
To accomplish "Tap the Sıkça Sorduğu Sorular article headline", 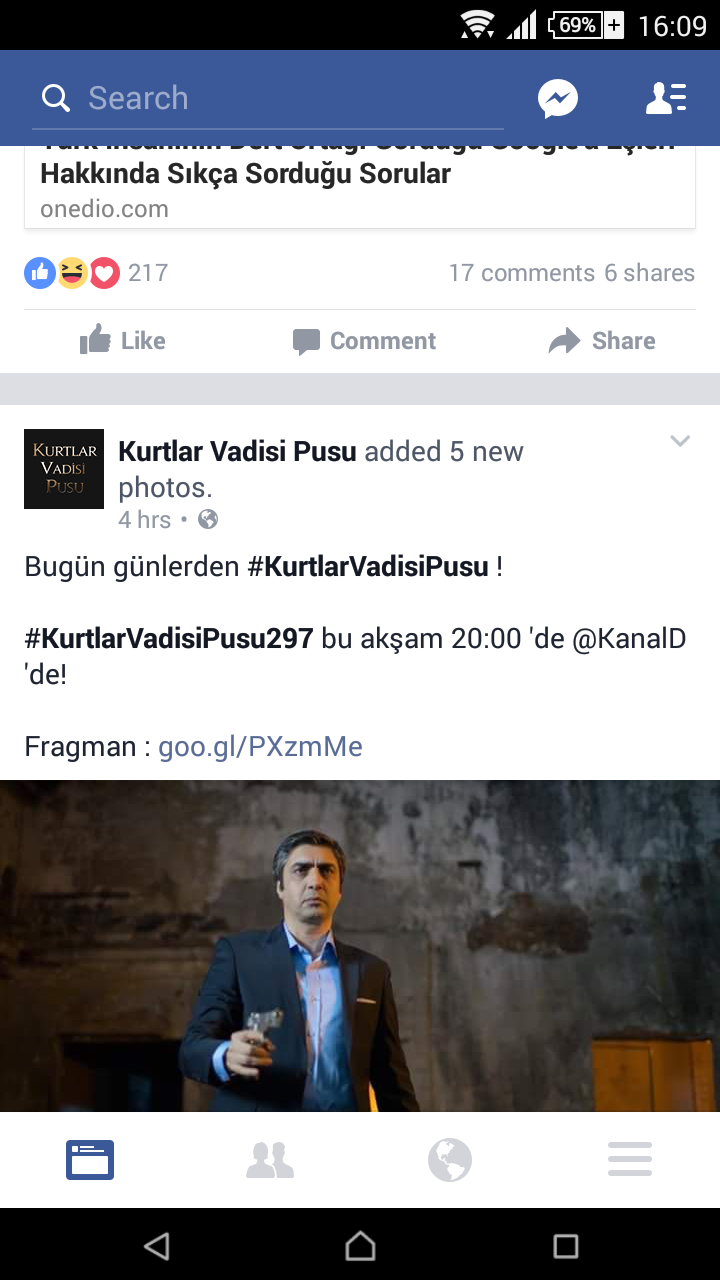I will point(245,173).
